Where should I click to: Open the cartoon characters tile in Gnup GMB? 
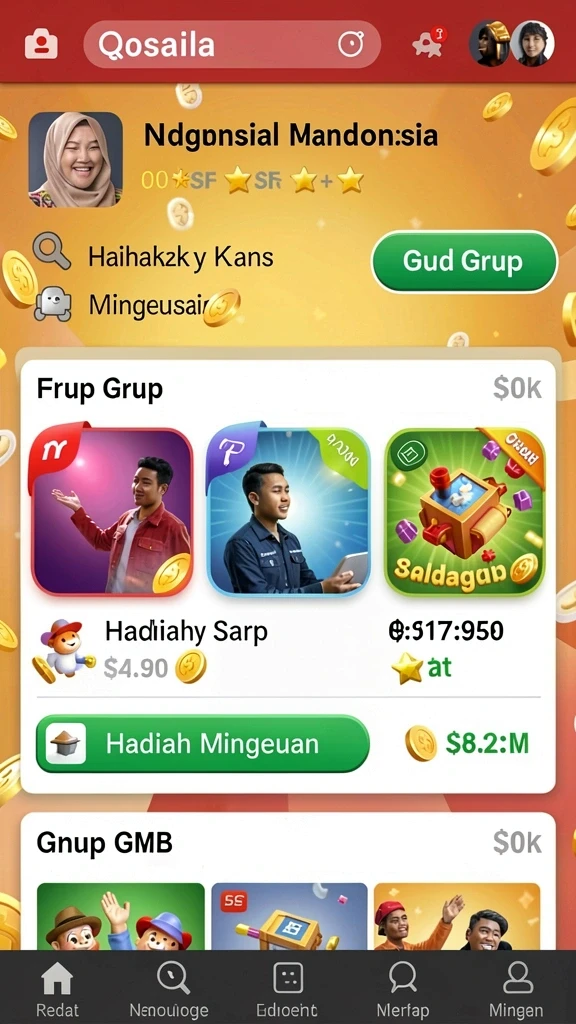click(x=121, y=916)
